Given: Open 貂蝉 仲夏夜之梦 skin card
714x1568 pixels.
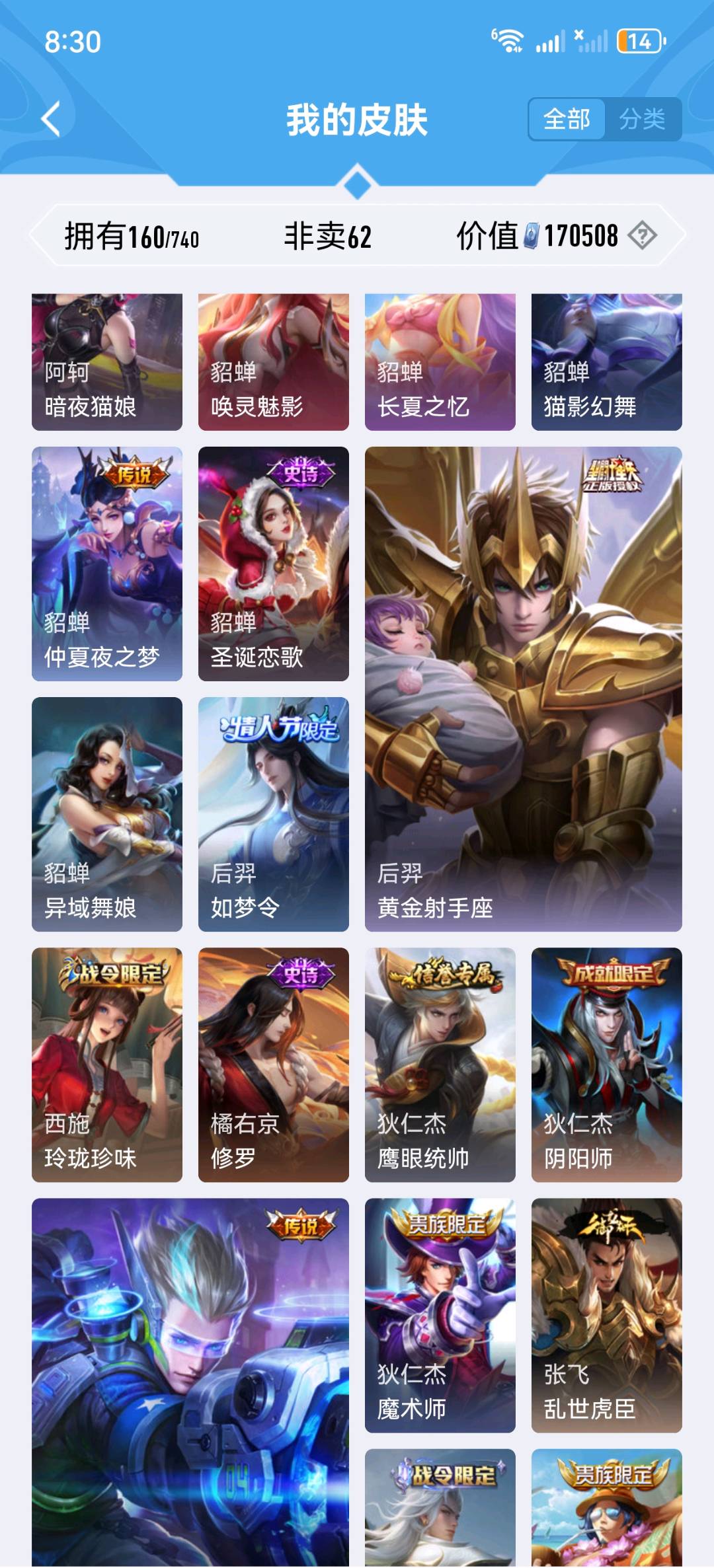Looking at the screenshot, I should 107,564.
